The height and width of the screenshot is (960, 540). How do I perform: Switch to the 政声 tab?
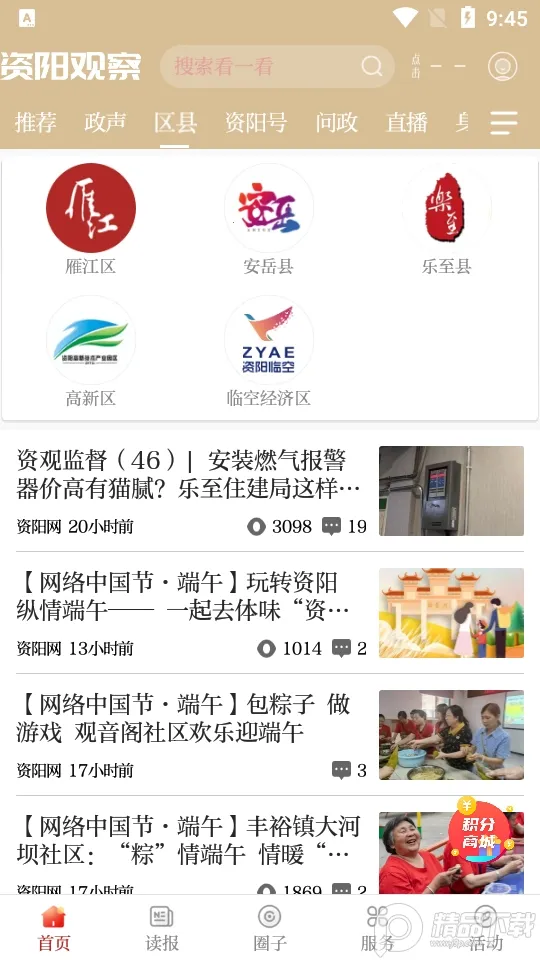click(105, 122)
